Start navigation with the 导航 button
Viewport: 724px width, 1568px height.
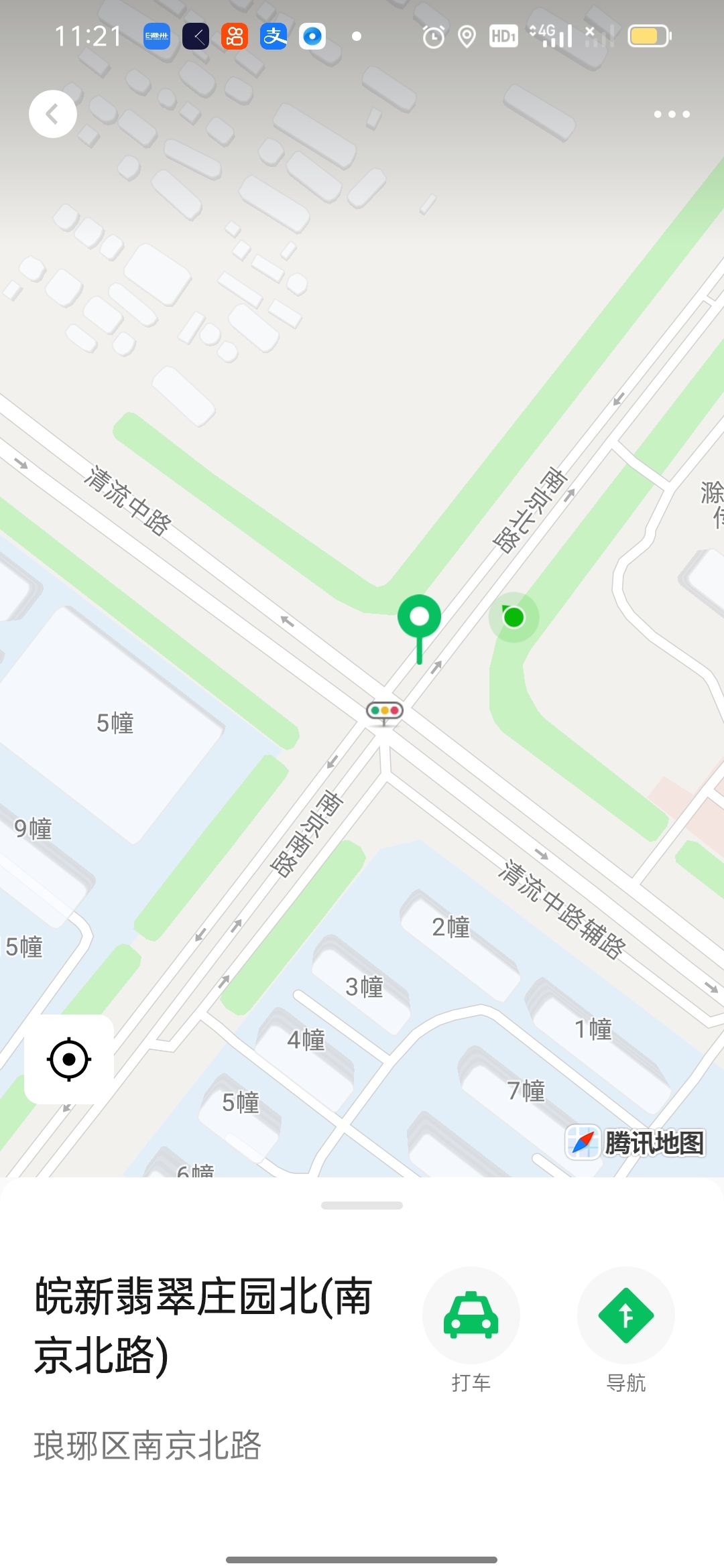coord(625,1315)
